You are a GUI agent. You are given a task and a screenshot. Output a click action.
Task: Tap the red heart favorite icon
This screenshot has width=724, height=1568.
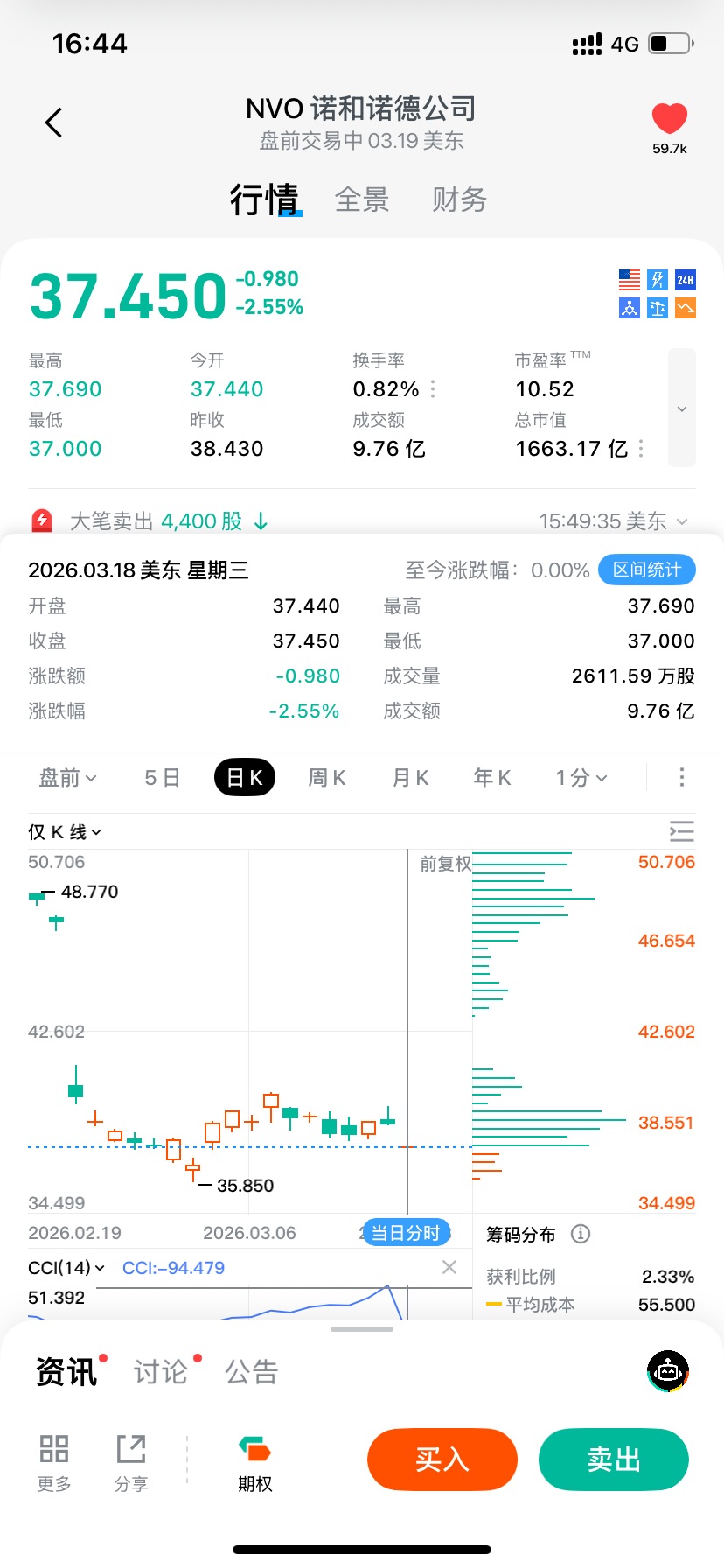(x=670, y=120)
